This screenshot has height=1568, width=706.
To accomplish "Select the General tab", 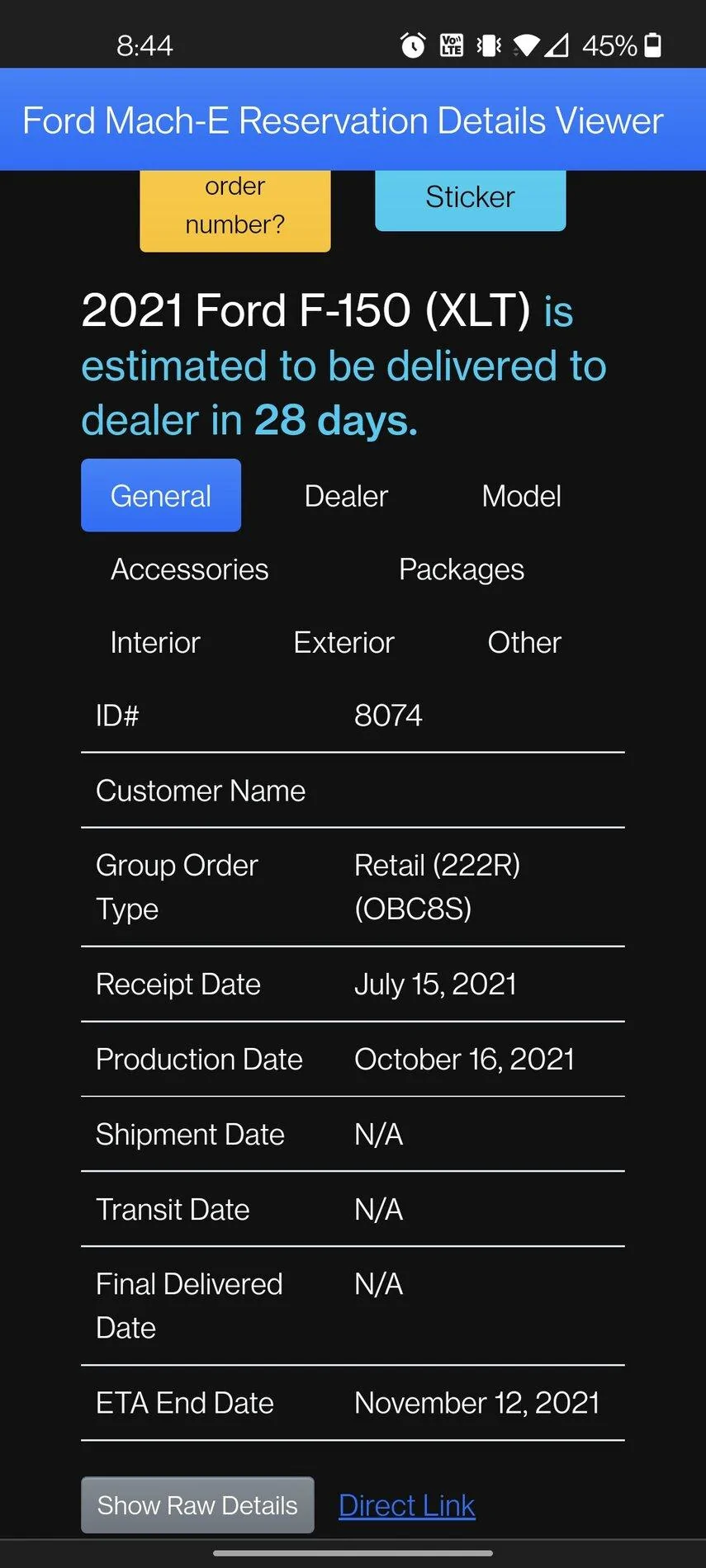I will 161,495.
